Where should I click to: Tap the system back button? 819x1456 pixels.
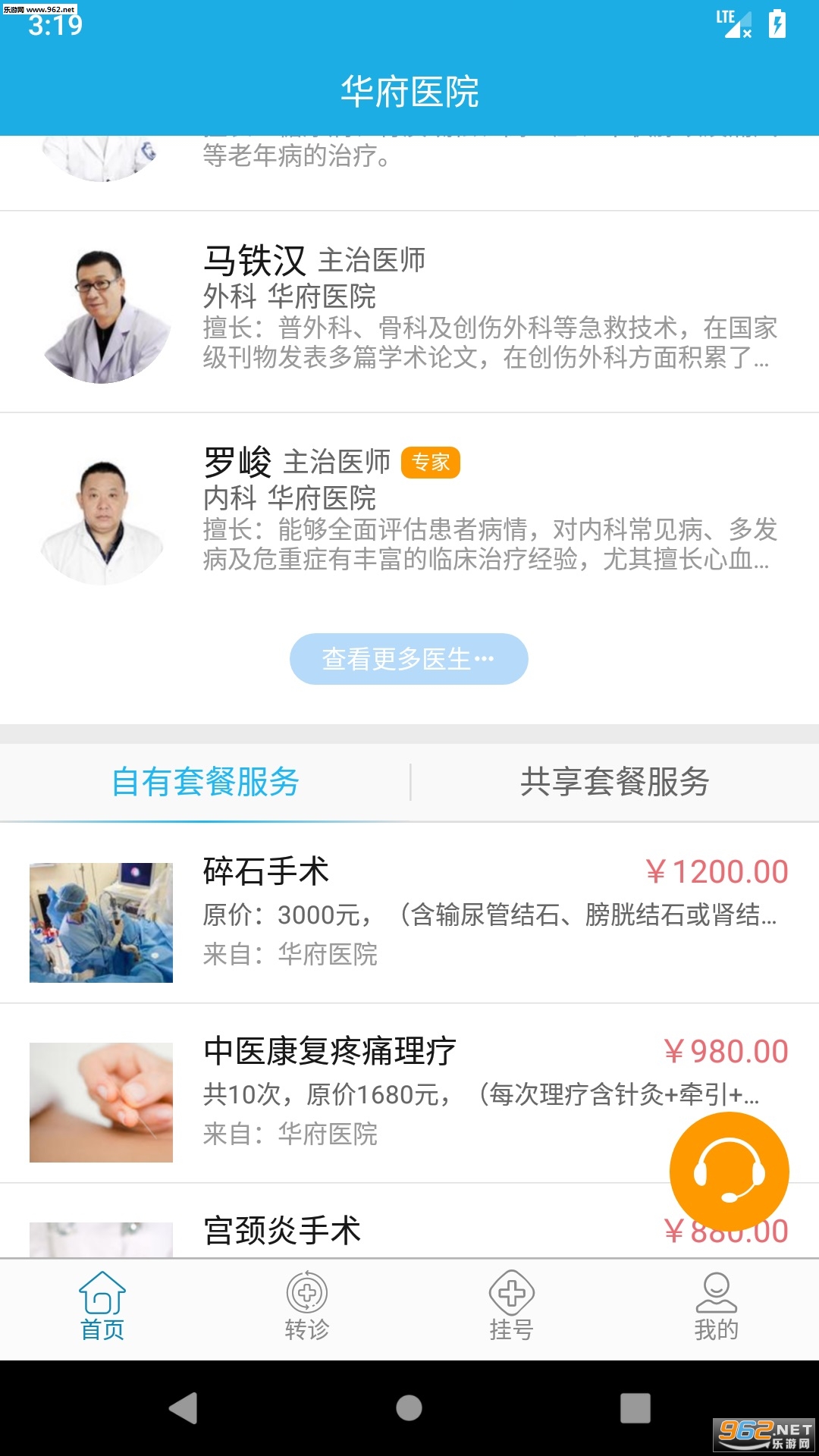point(183,1408)
